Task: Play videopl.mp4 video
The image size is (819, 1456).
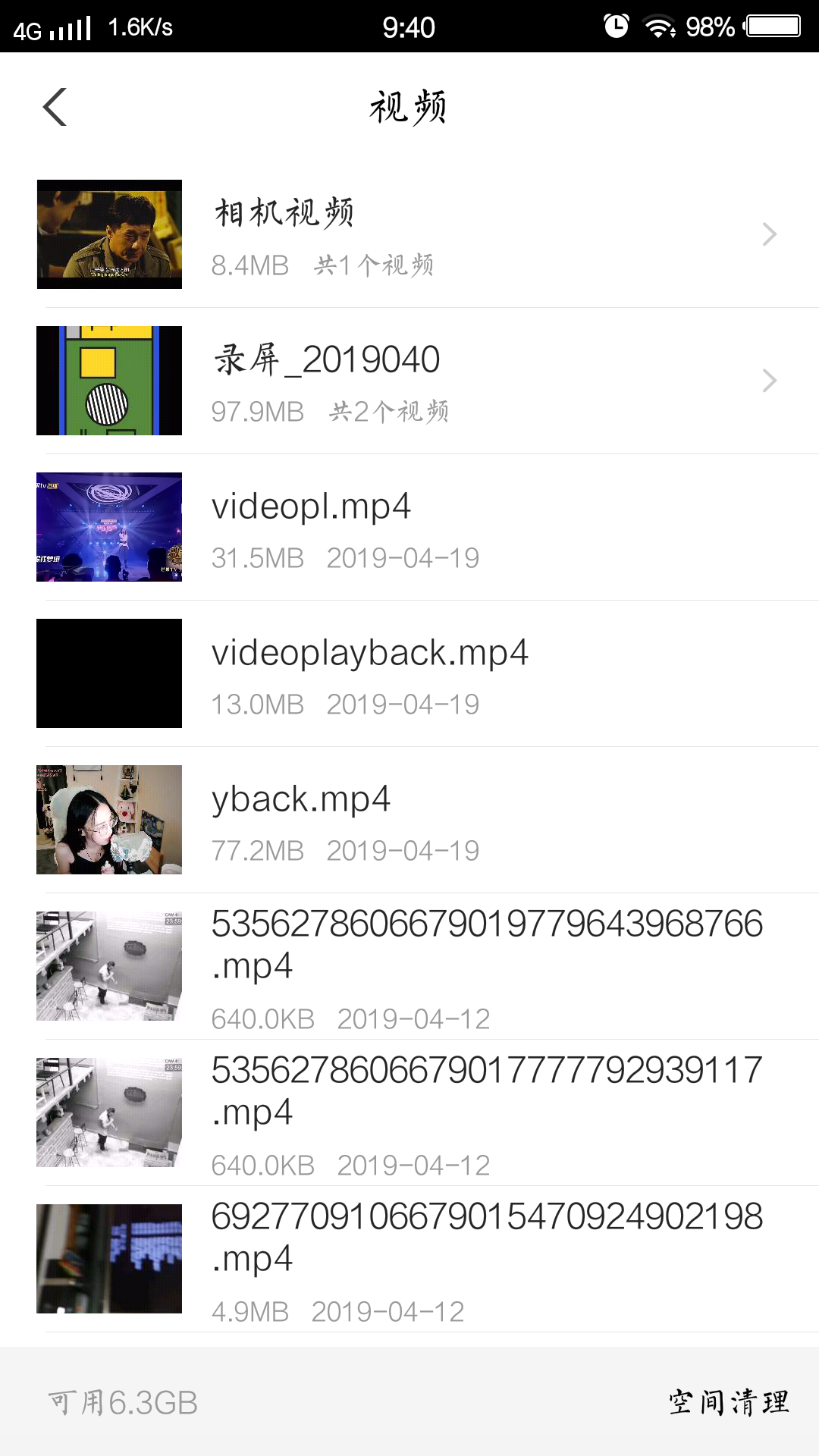Action: coord(409,527)
